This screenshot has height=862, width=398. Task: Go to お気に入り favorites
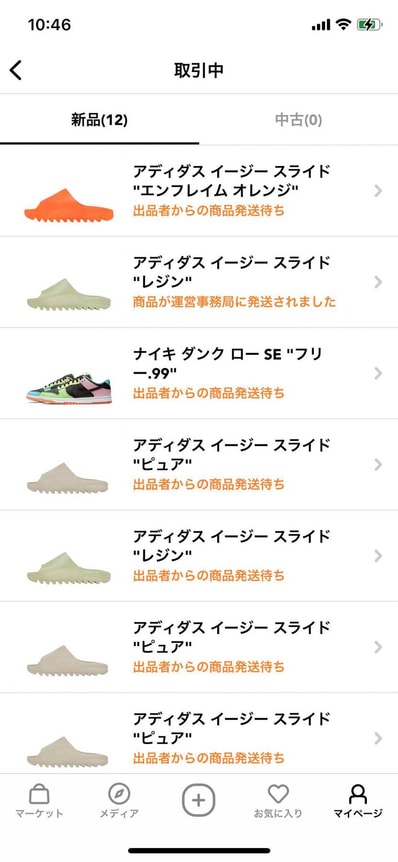tap(278, 801)
